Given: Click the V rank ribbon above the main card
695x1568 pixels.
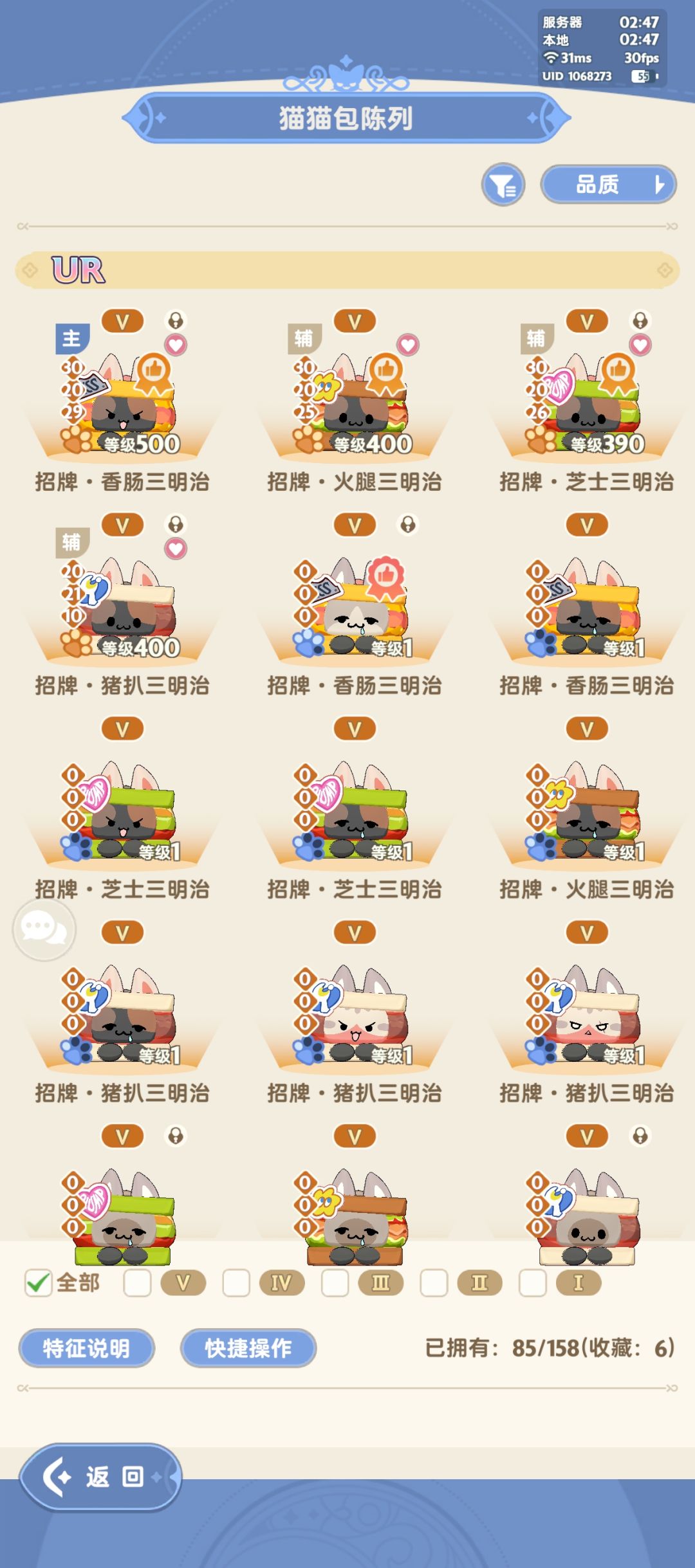Looking at the screenshot, I should coord(122,322).
